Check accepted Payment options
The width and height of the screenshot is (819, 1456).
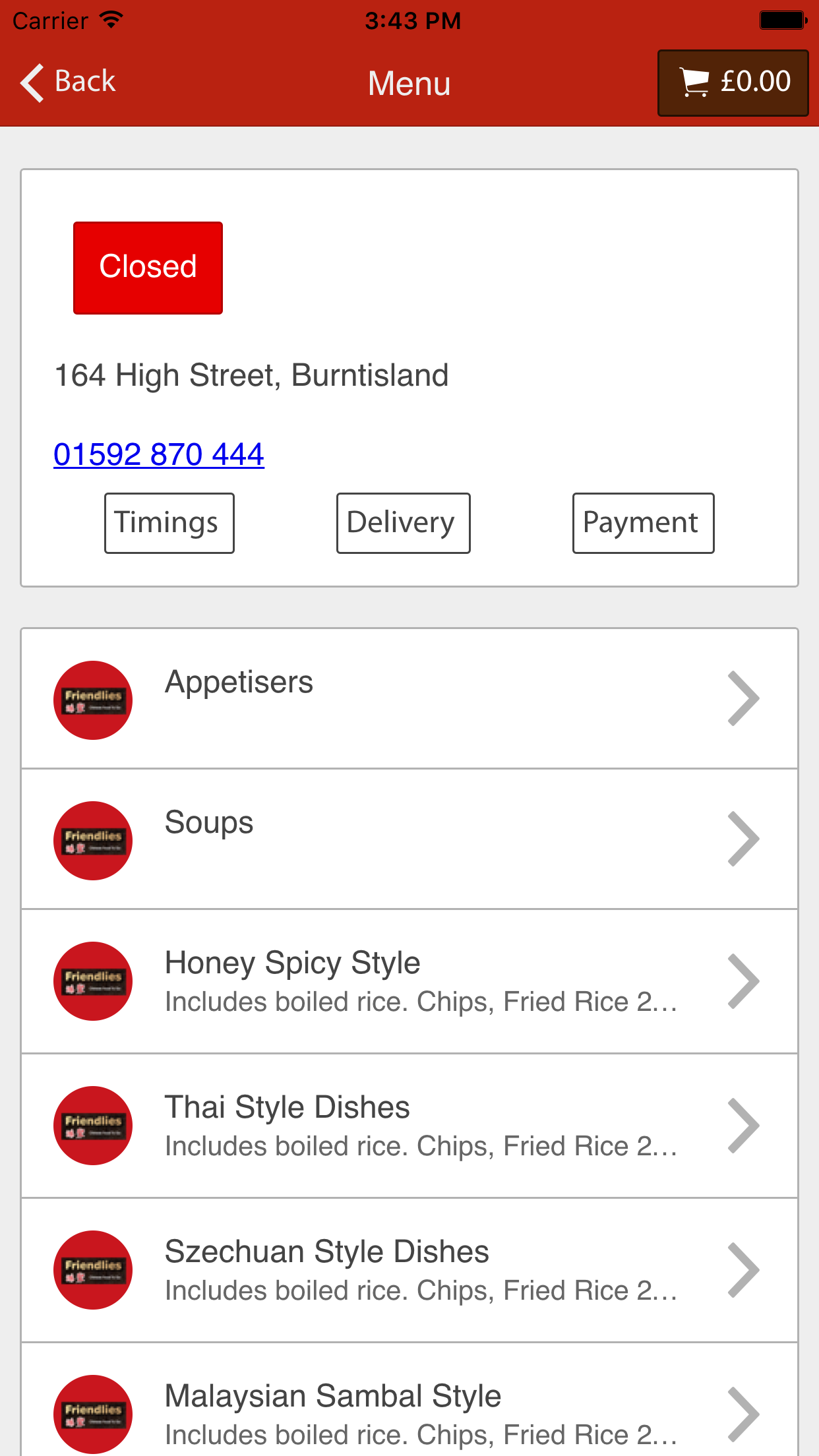(643, 523)
